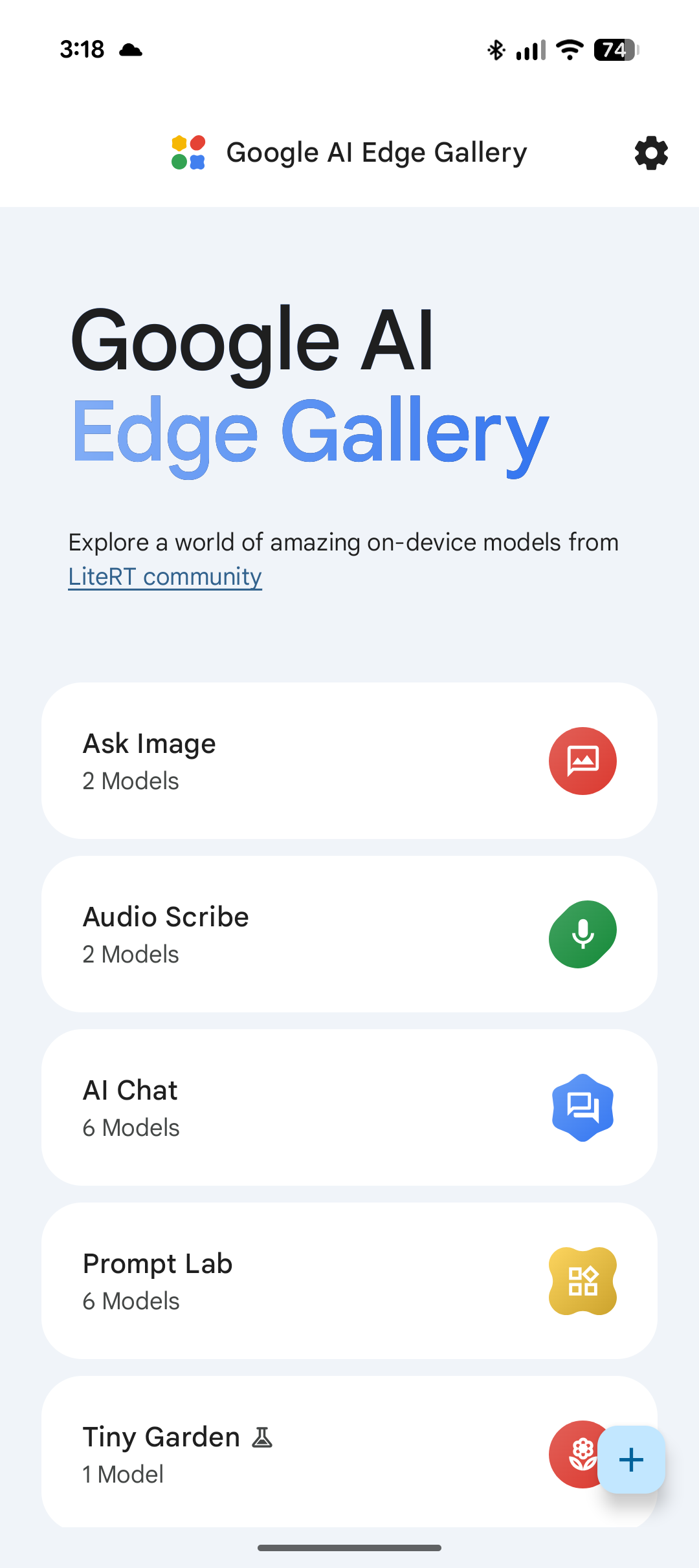Follow the LiteRT community link
The height and width of the screenshot is (1568, 699).
(x=165, y=576)
